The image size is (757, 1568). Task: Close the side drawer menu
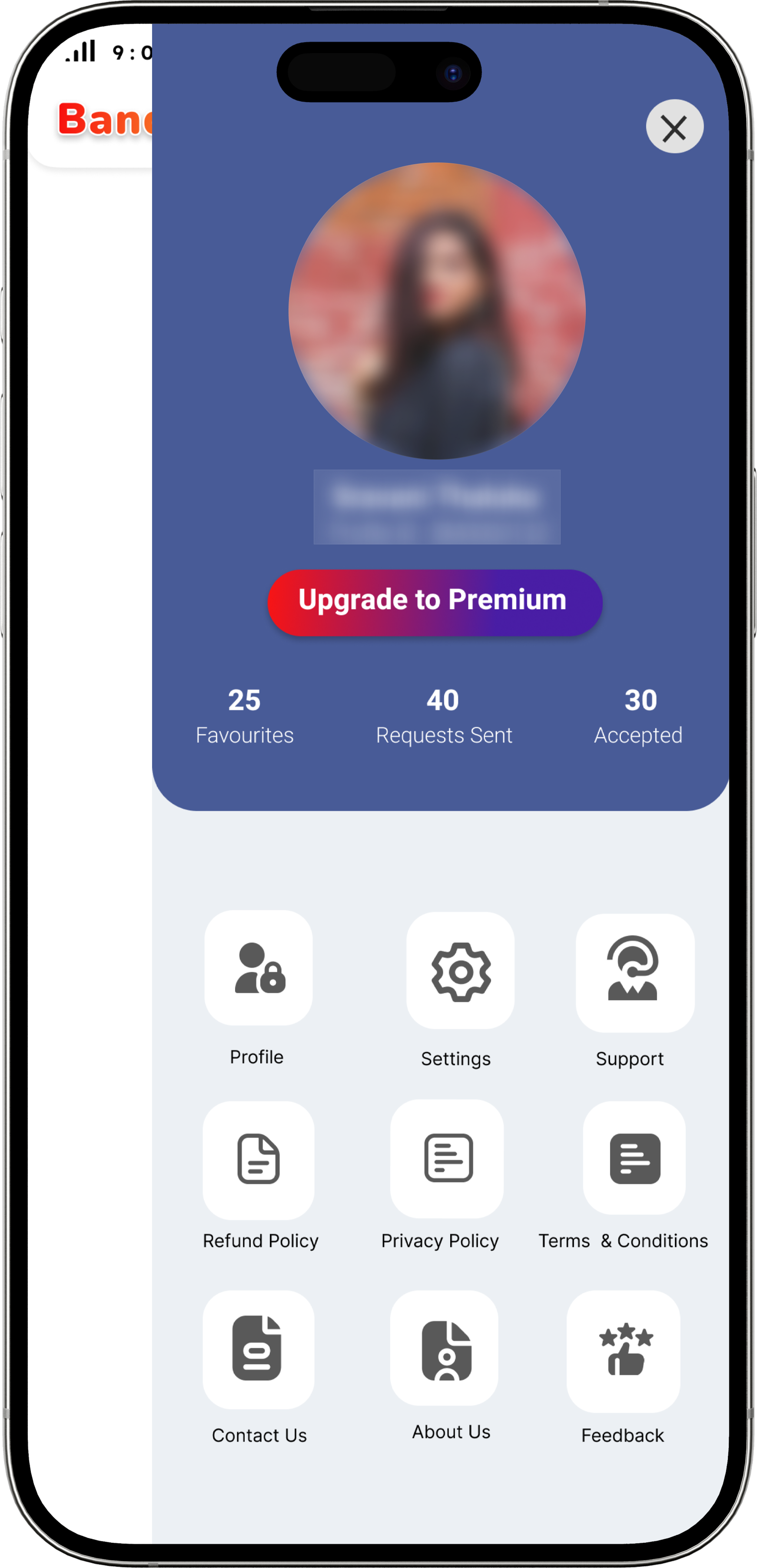[x=674, y=126]
